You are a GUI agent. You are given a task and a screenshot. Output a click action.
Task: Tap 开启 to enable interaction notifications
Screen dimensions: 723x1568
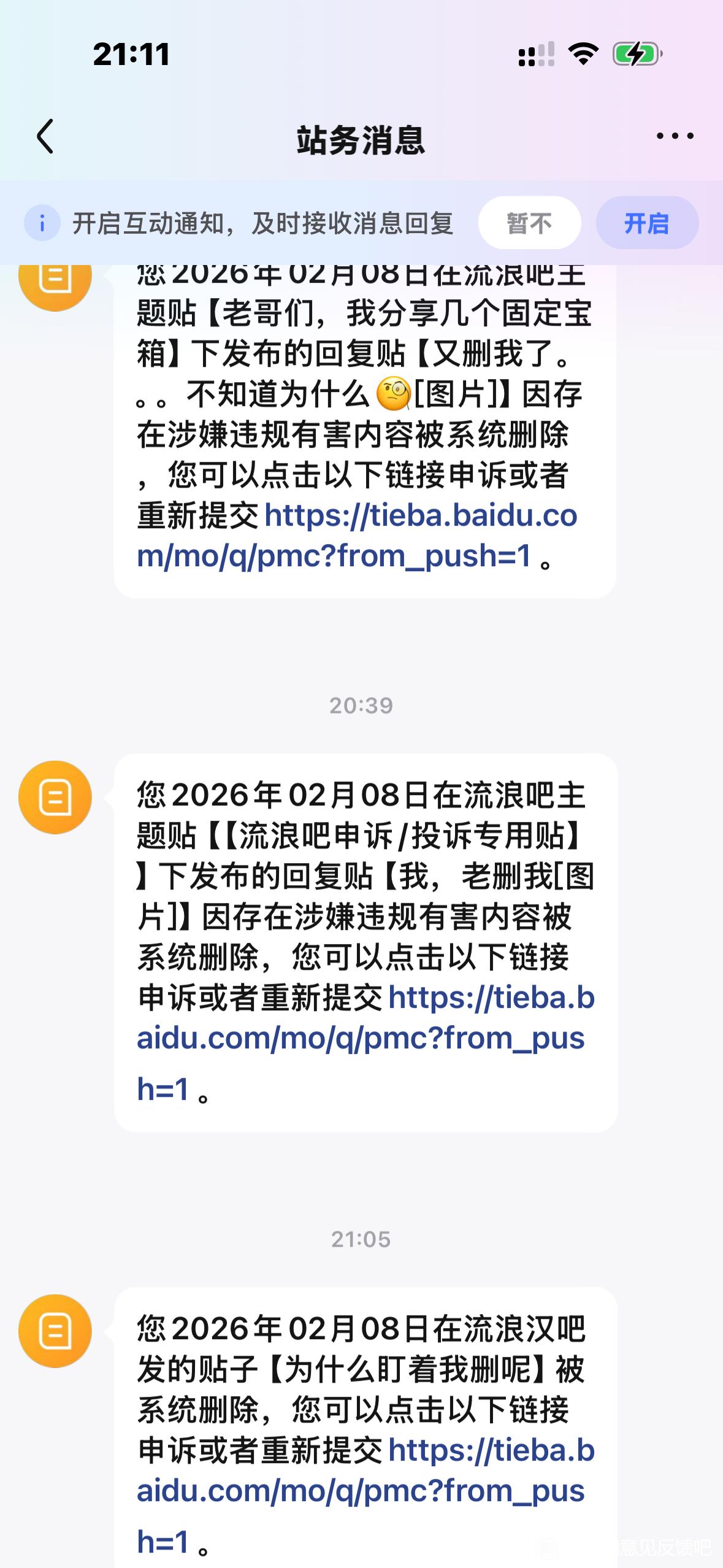point(646,223)
